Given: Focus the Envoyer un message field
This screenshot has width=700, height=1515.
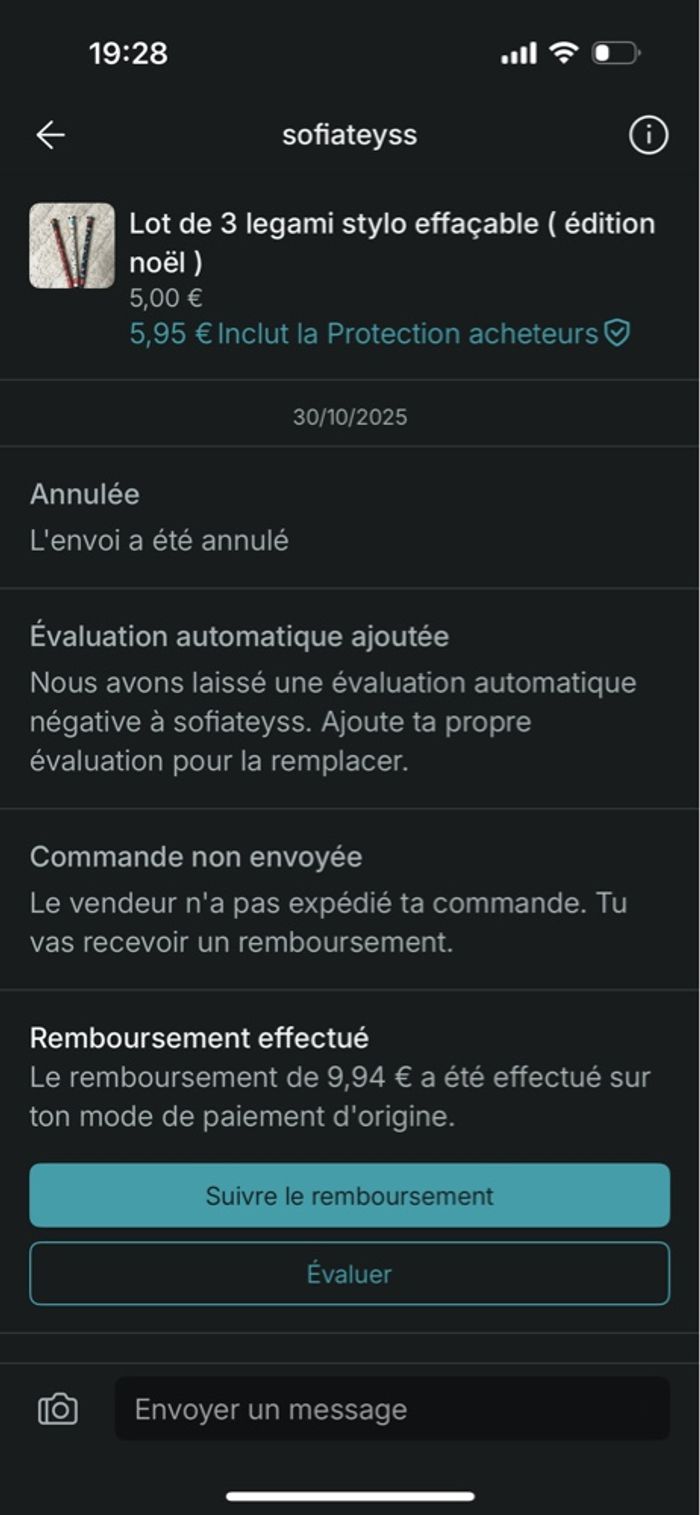Looking at the screenshot, I should pos(391,1409).
